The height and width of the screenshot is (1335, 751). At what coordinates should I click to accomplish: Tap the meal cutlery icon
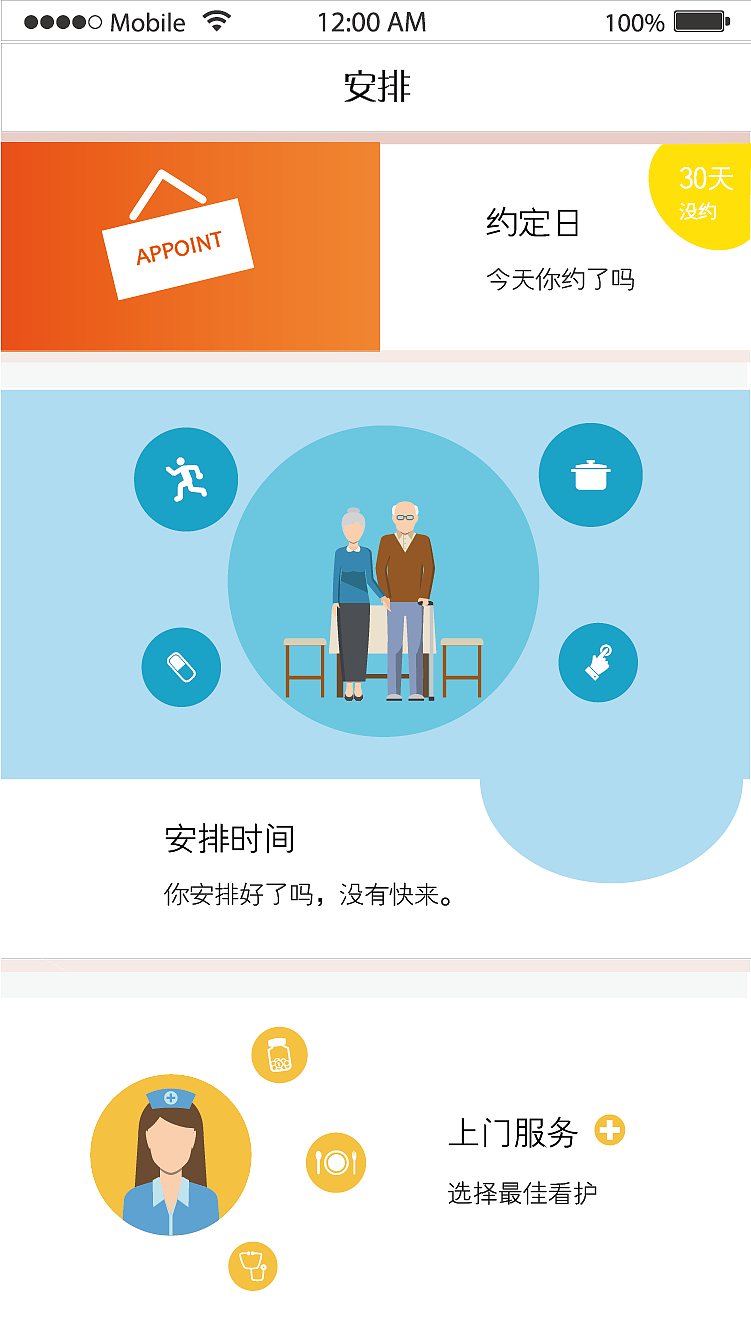[337, 1162]
